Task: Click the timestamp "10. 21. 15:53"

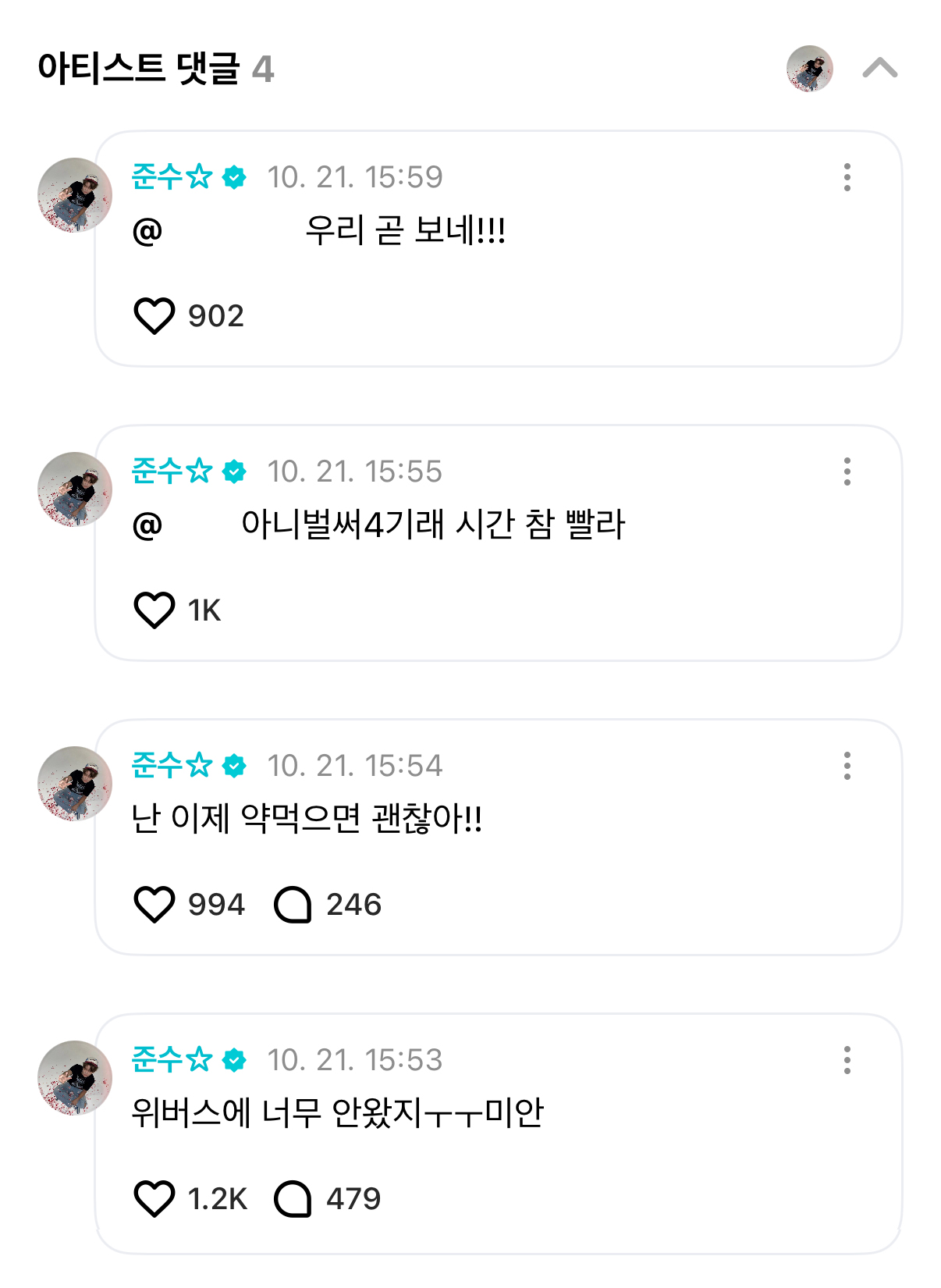Action: point(356,1061)
